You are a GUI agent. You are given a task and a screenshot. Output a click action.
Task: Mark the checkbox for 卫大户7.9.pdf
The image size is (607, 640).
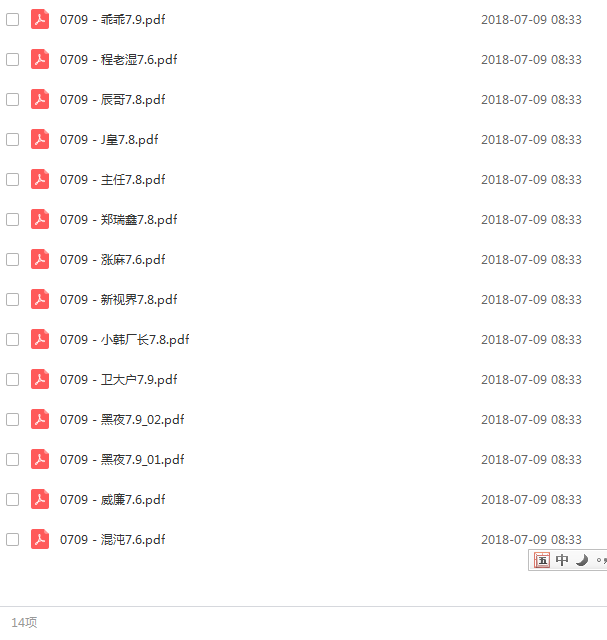pyautogui.click(x=13, y=379)
